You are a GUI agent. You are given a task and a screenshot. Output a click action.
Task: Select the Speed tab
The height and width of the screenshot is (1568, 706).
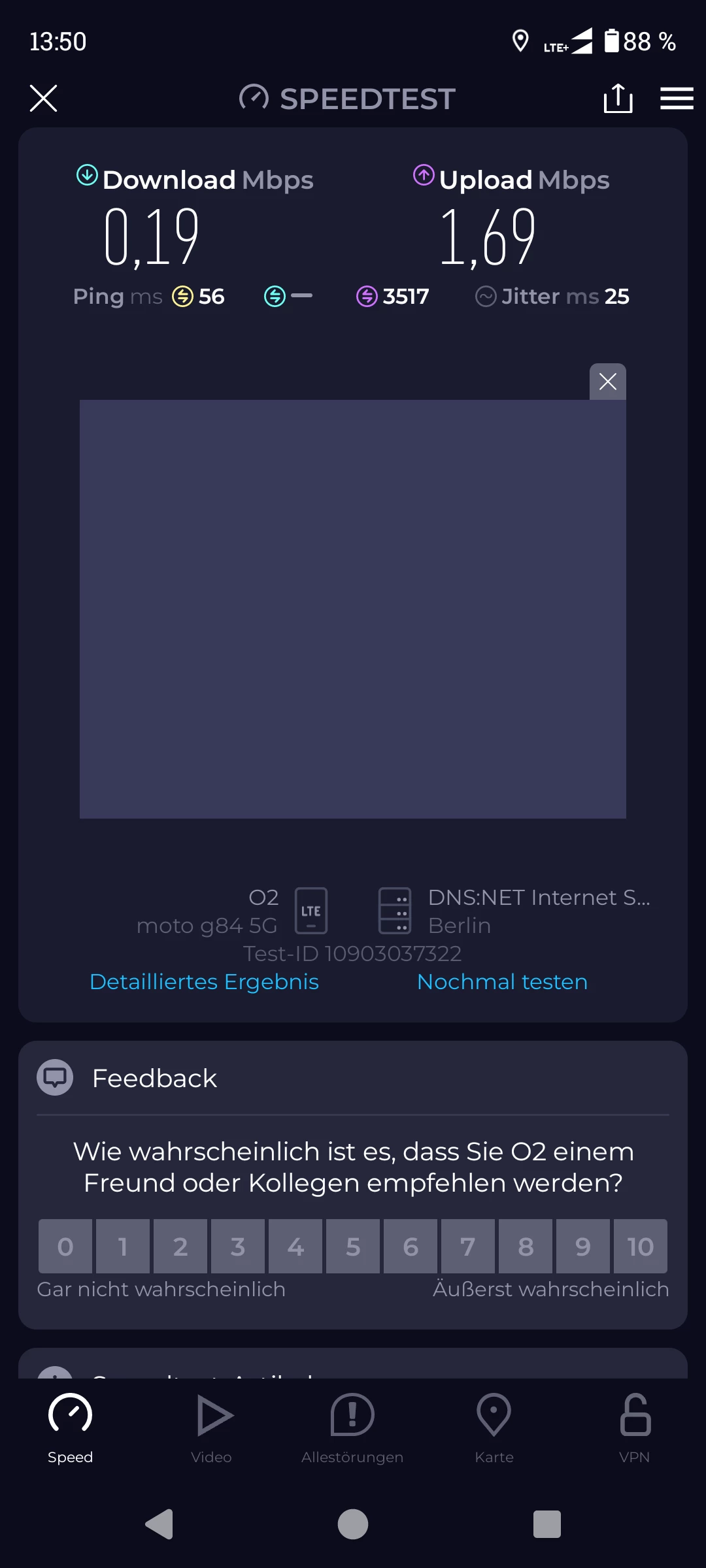[70, 1428]
